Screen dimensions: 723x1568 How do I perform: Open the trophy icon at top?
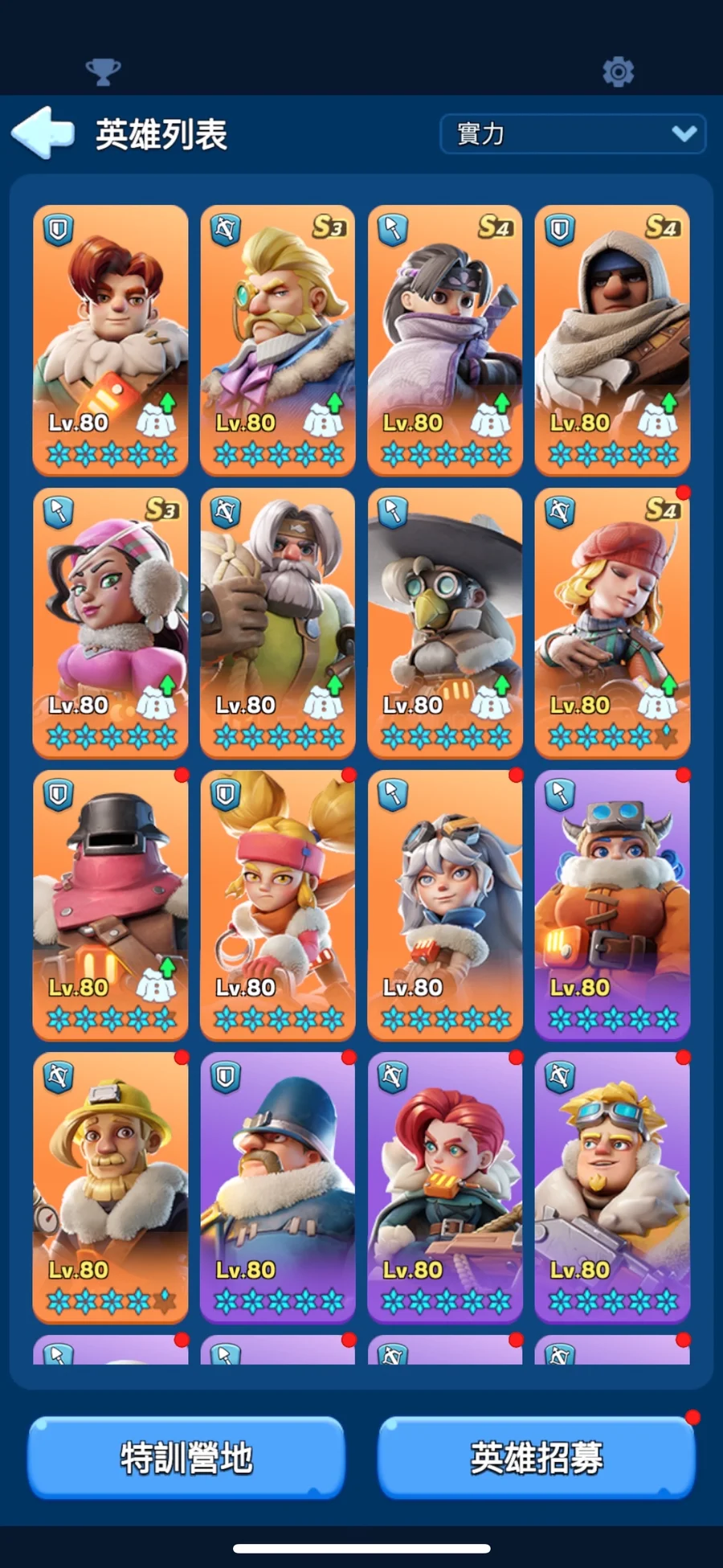103,72
